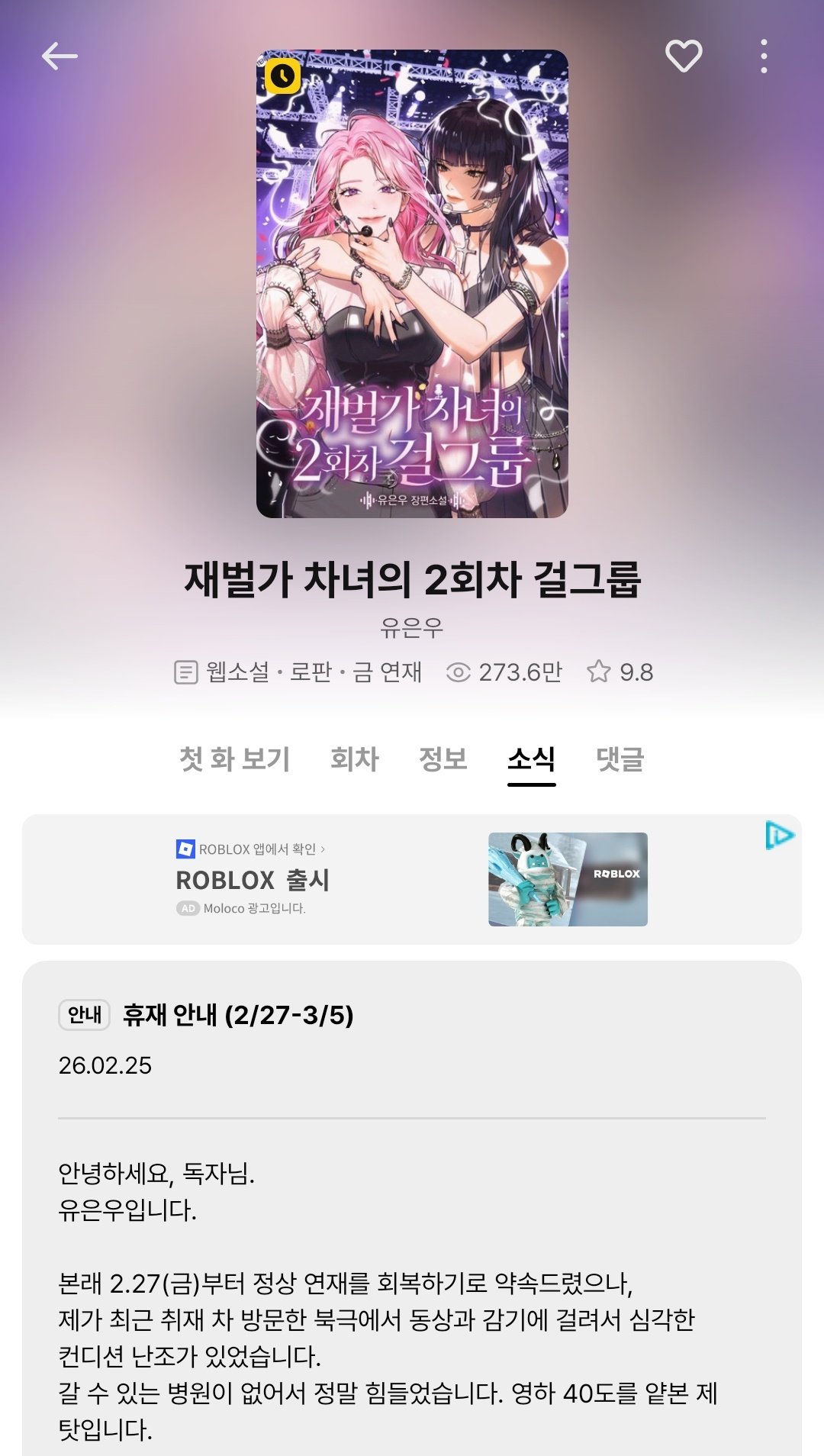Viewport: 824px width, 1456px height.
Task: Switch to the 회차 tab
Action: click(353, 759)
